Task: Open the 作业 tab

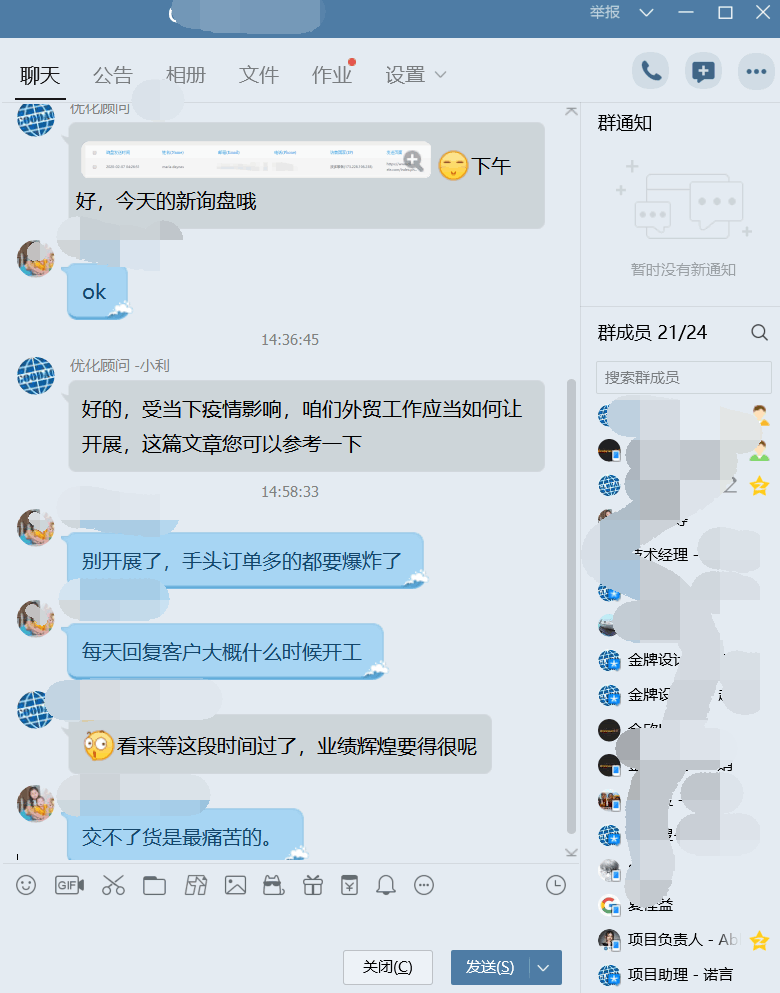Action: click(x=332, y=75)
